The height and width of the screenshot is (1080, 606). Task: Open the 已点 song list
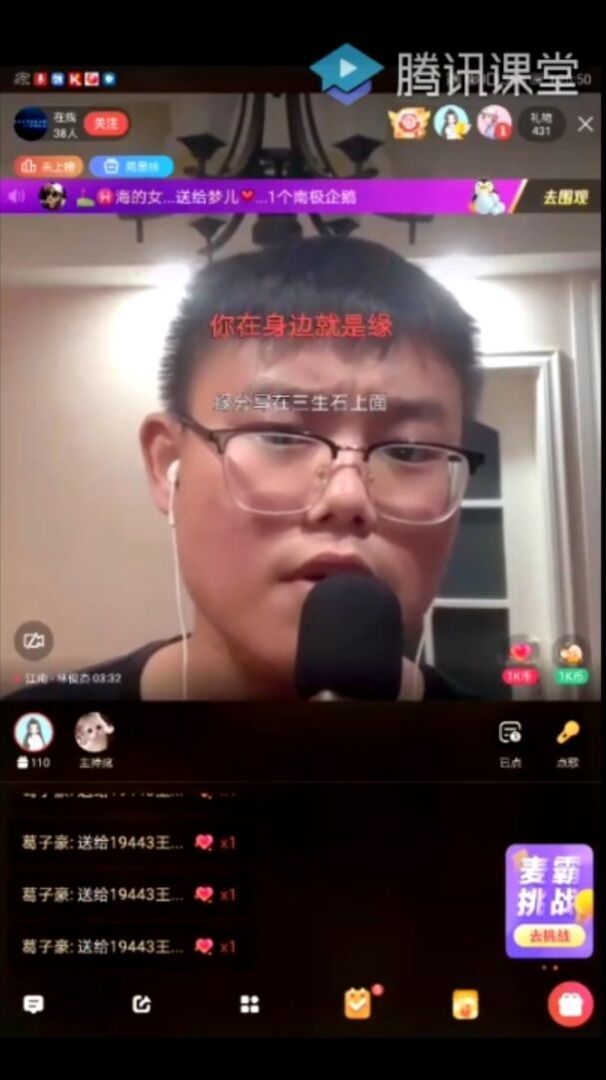coord(510,741)
